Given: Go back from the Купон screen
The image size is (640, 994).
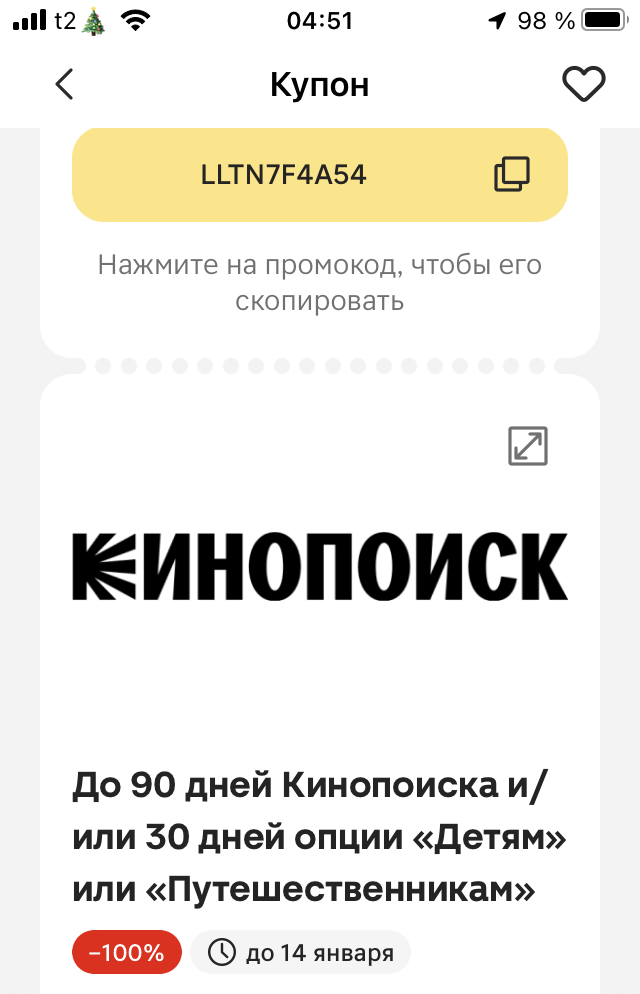Looking at the screenshot, I should (x=64, y=85).
